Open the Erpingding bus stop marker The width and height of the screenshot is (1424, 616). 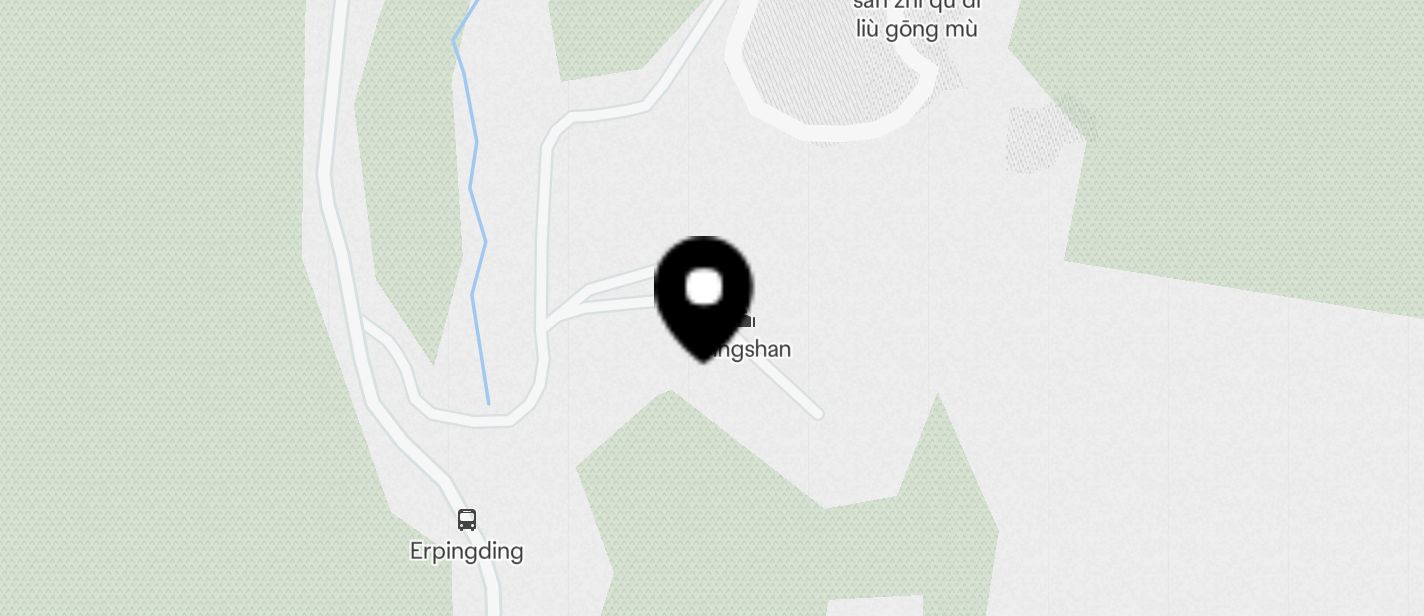pyautogui.click(x=467, y=520)
